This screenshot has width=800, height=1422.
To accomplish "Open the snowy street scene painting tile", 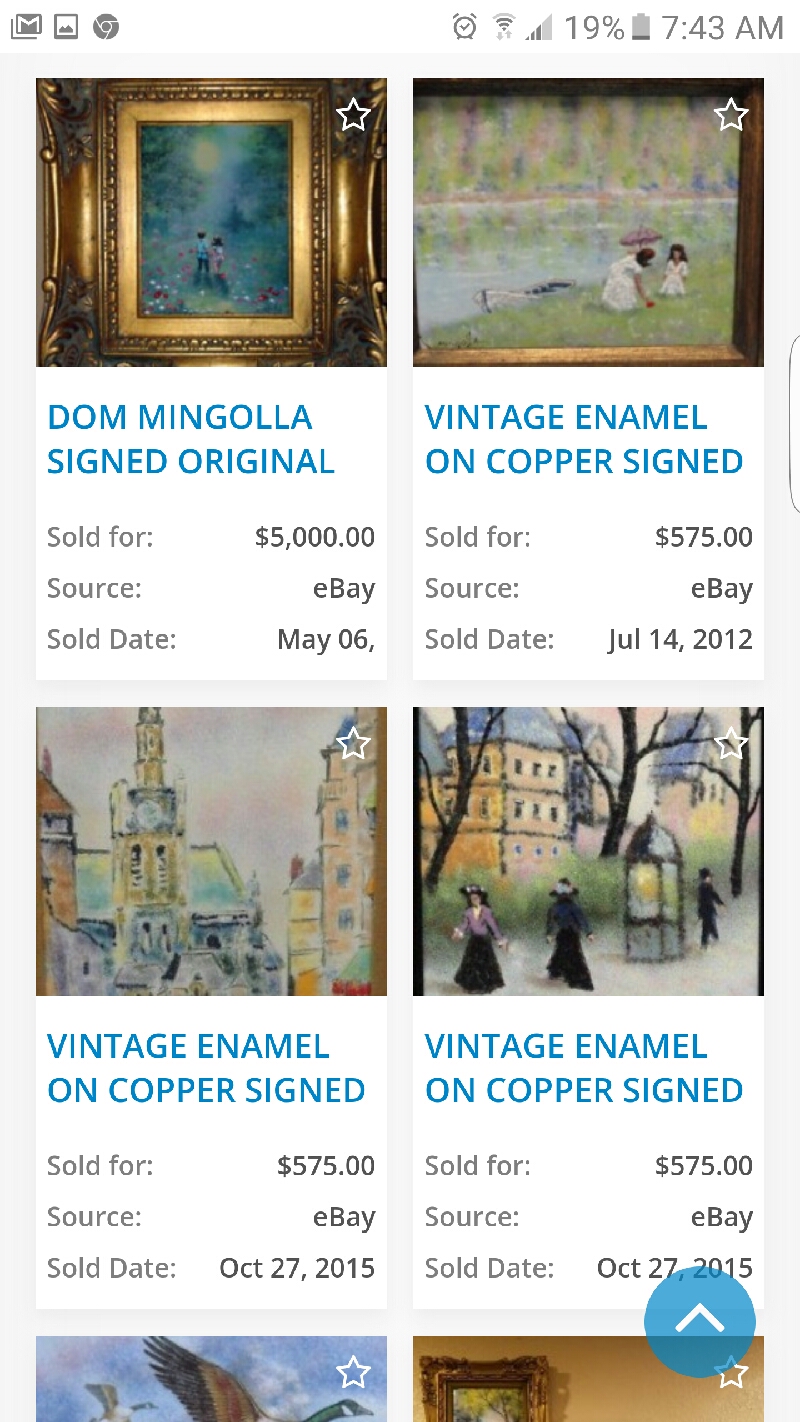I will click(x=588, y=851).
